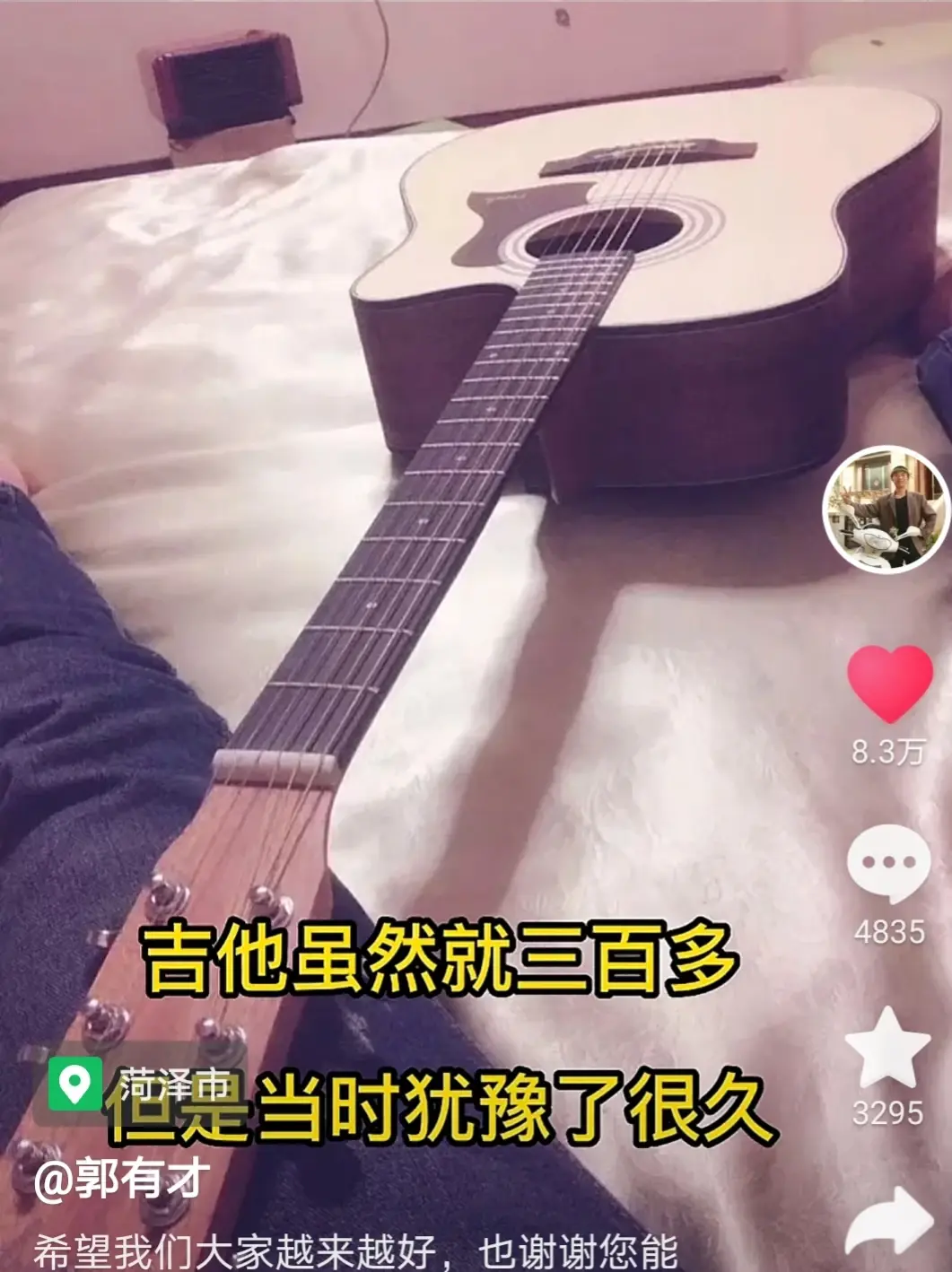Like this guitar video
The height and width of the screenshot is (1272, 952).
point(889,684)
